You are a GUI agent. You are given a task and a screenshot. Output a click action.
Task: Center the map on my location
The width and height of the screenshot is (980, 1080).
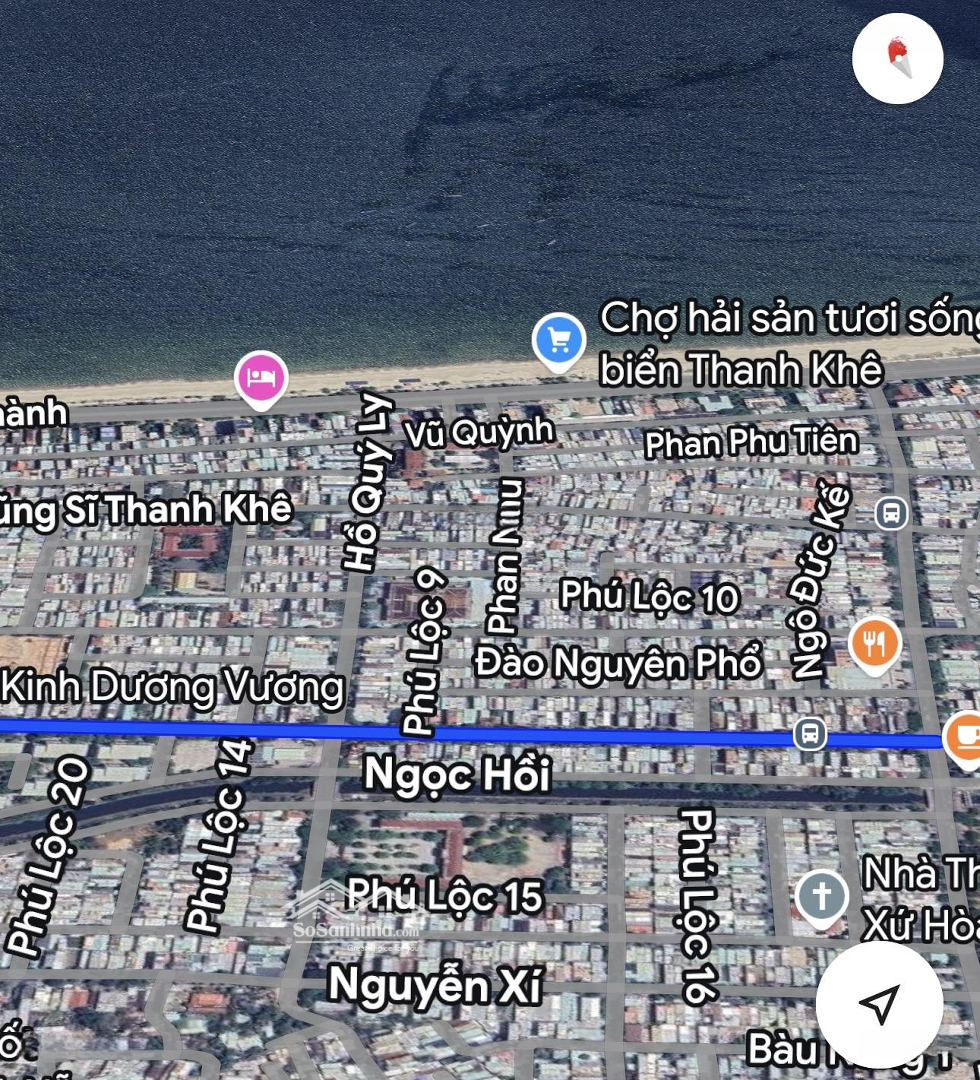pos(879,1004)
